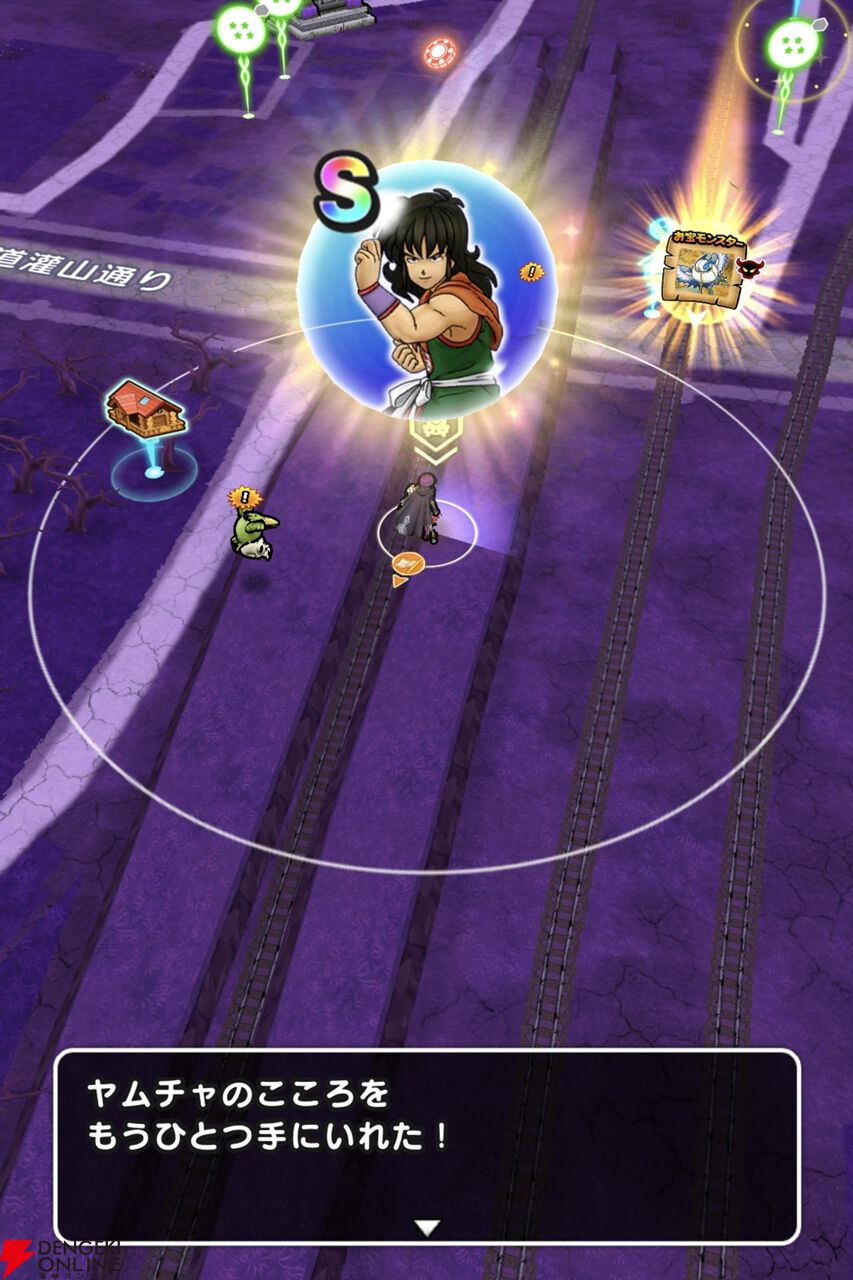Advance the Yamcha kokoro dialog message
This screenshot has height=1280, width=853.
(x=427, y=1145)
